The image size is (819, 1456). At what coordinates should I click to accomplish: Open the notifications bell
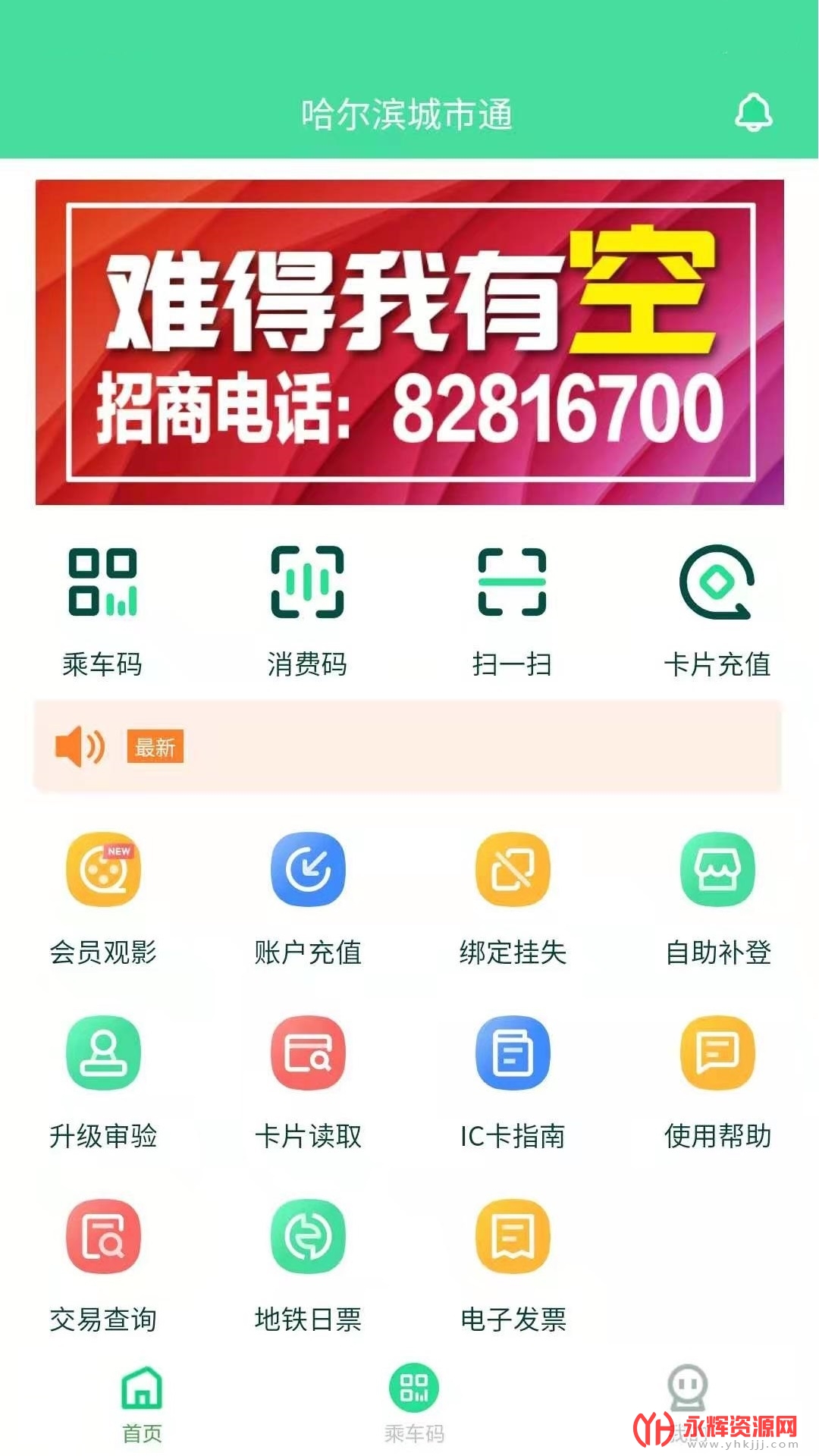(x=753, y=113)
